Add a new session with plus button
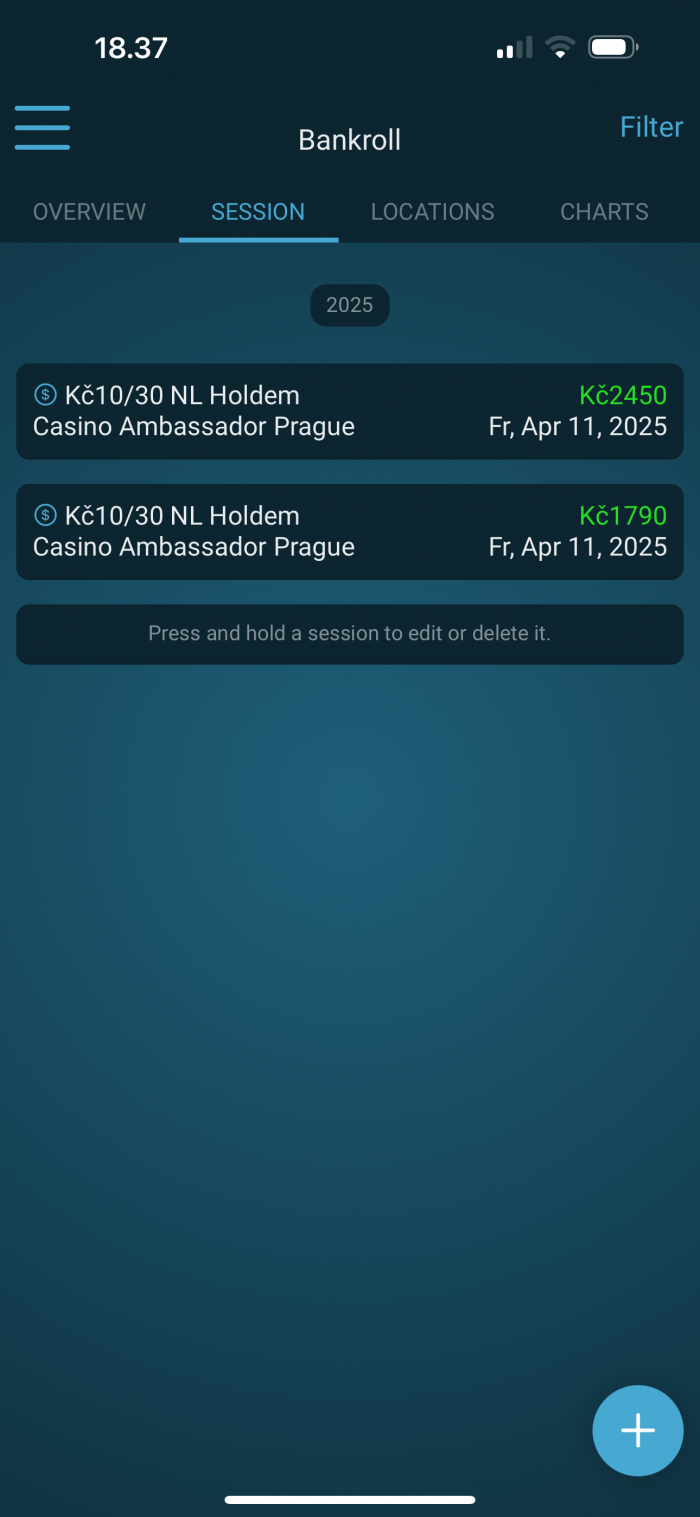This screenshot has width=700, height=1517. tap(638, 1430)
